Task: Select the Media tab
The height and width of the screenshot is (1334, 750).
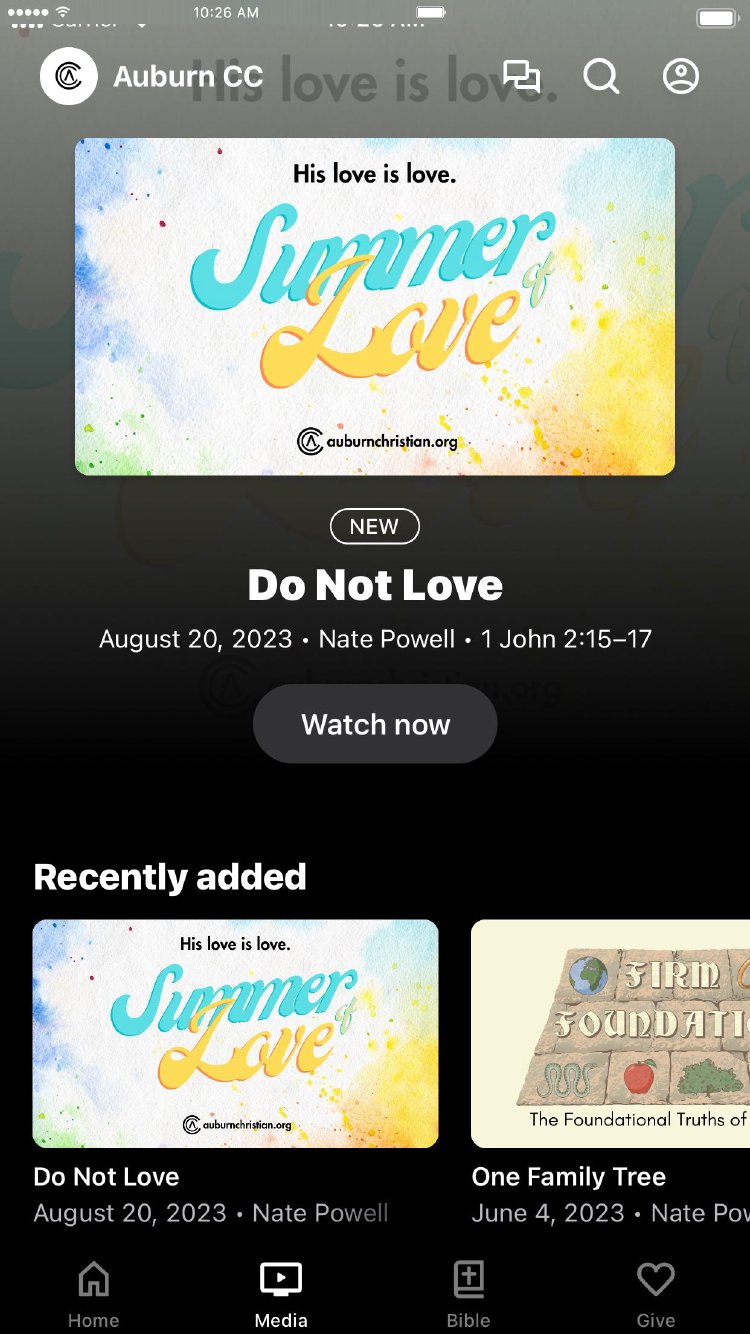Action: click(x=281, y=1294)
